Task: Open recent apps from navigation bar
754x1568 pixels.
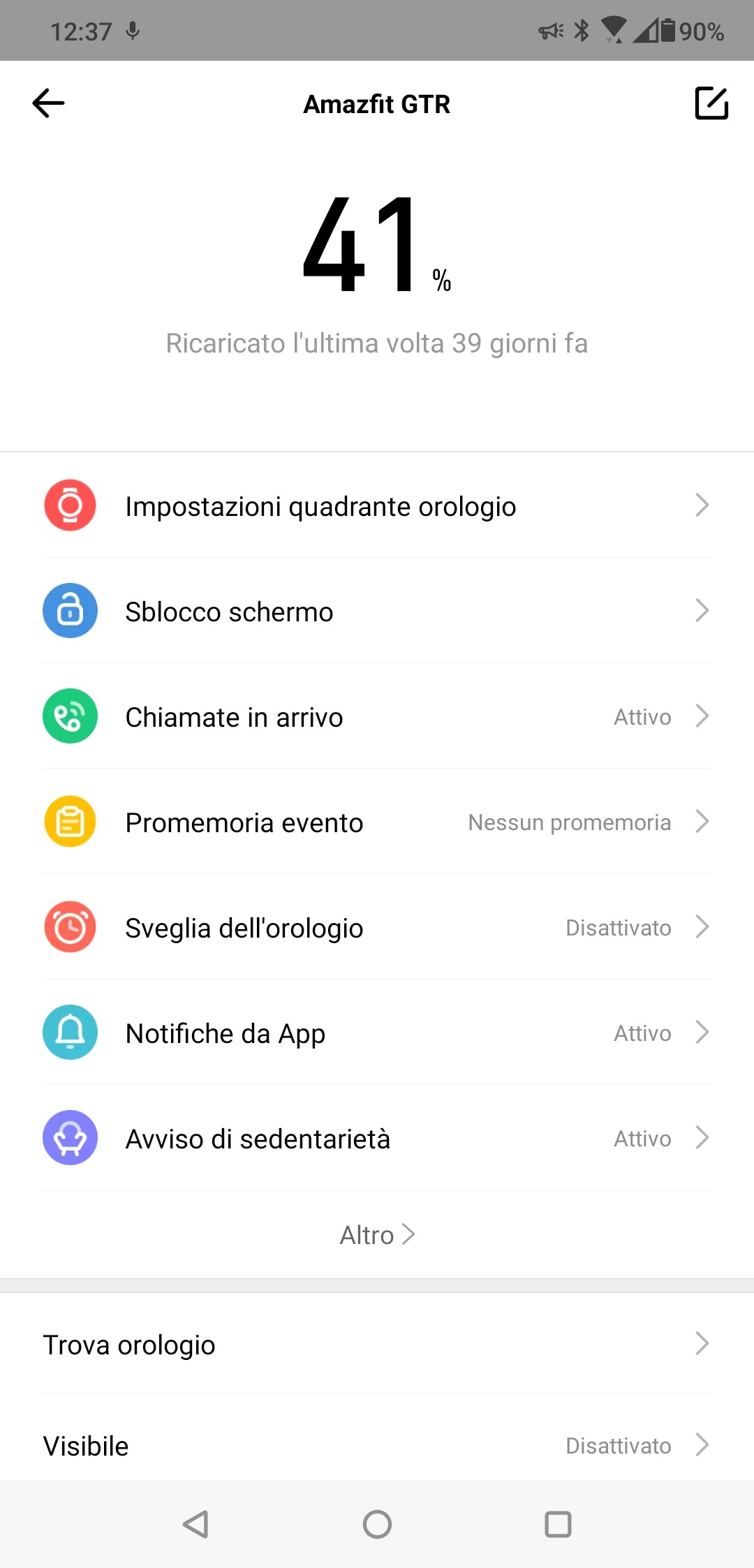Action: (x=558, y=1524)
